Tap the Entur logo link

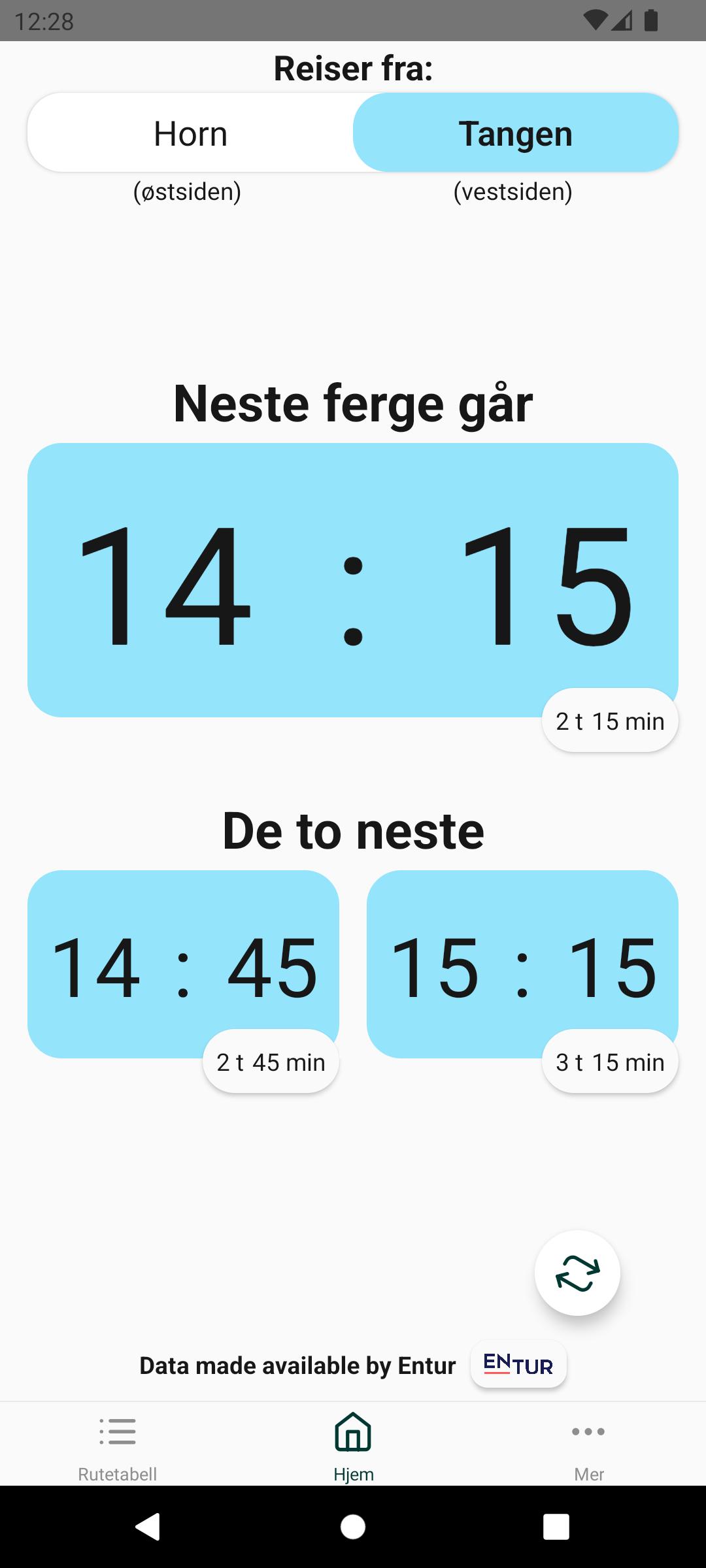(x=518, y=1365)
